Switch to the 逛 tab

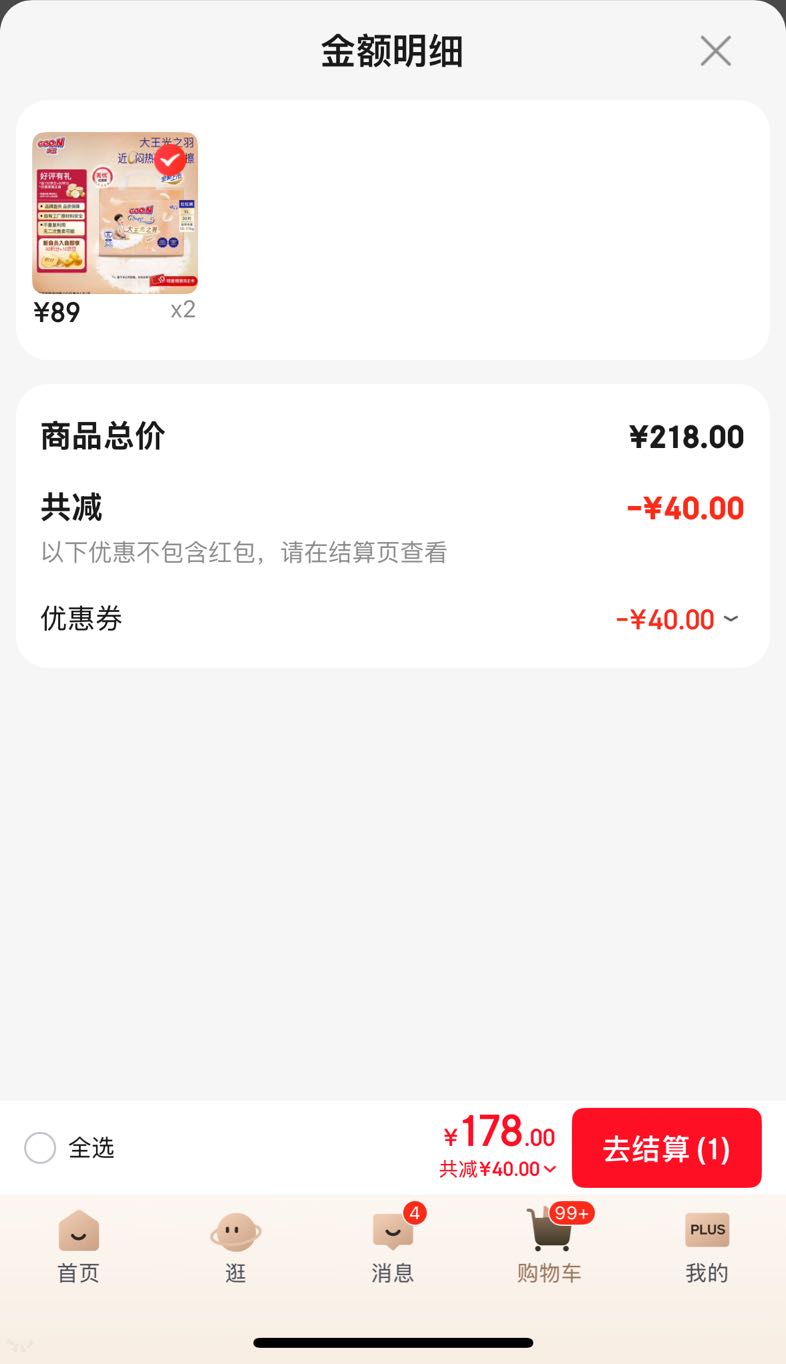(x=235, y=1247)
